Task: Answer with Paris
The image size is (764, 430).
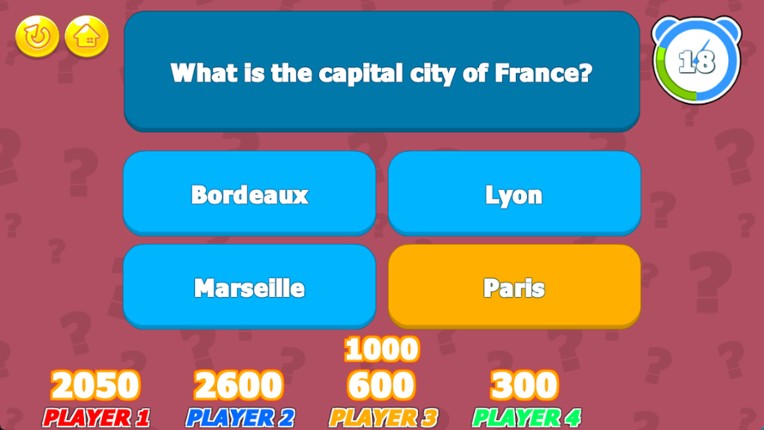Action: point(514,287)
